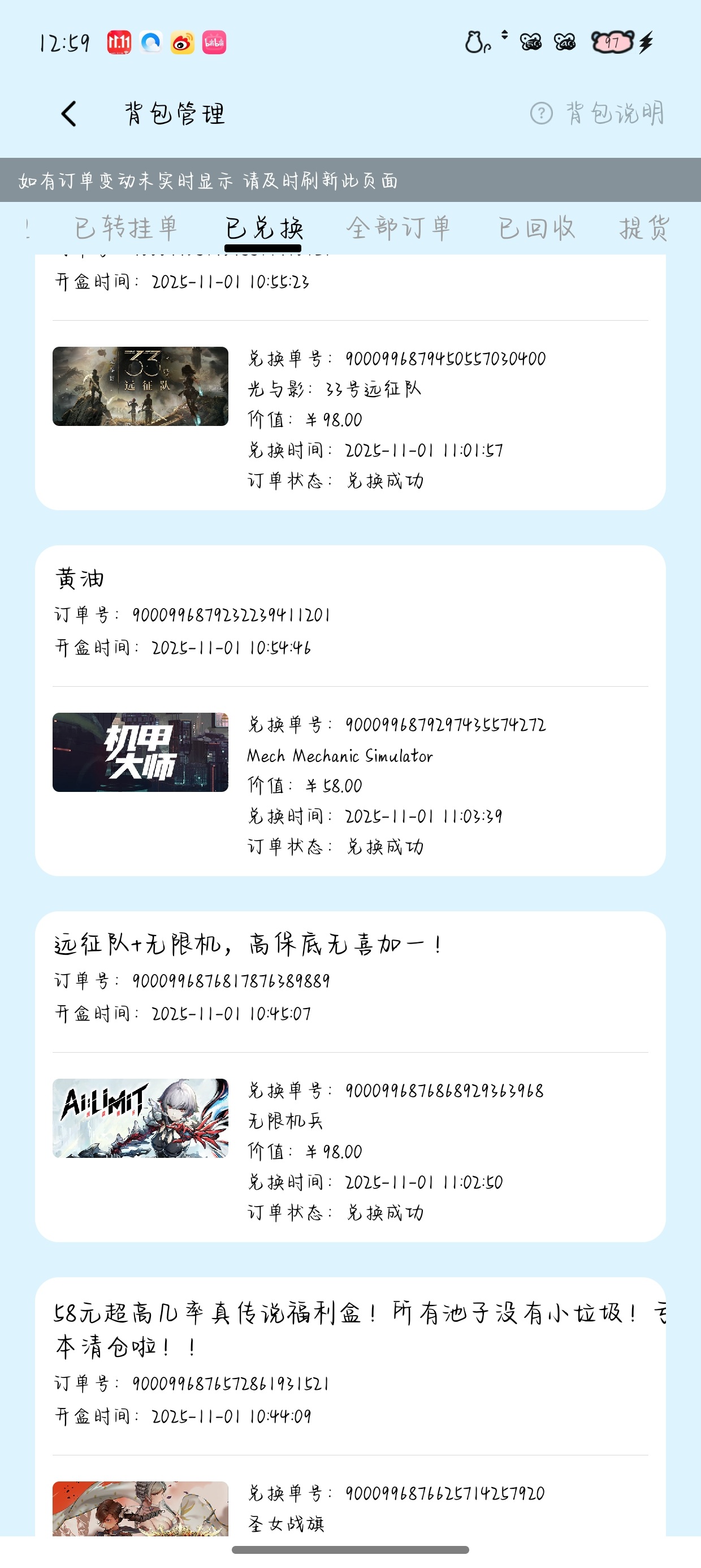Switch to 提货 tab
Screen dimensions: 701x1568
point(644,229)
